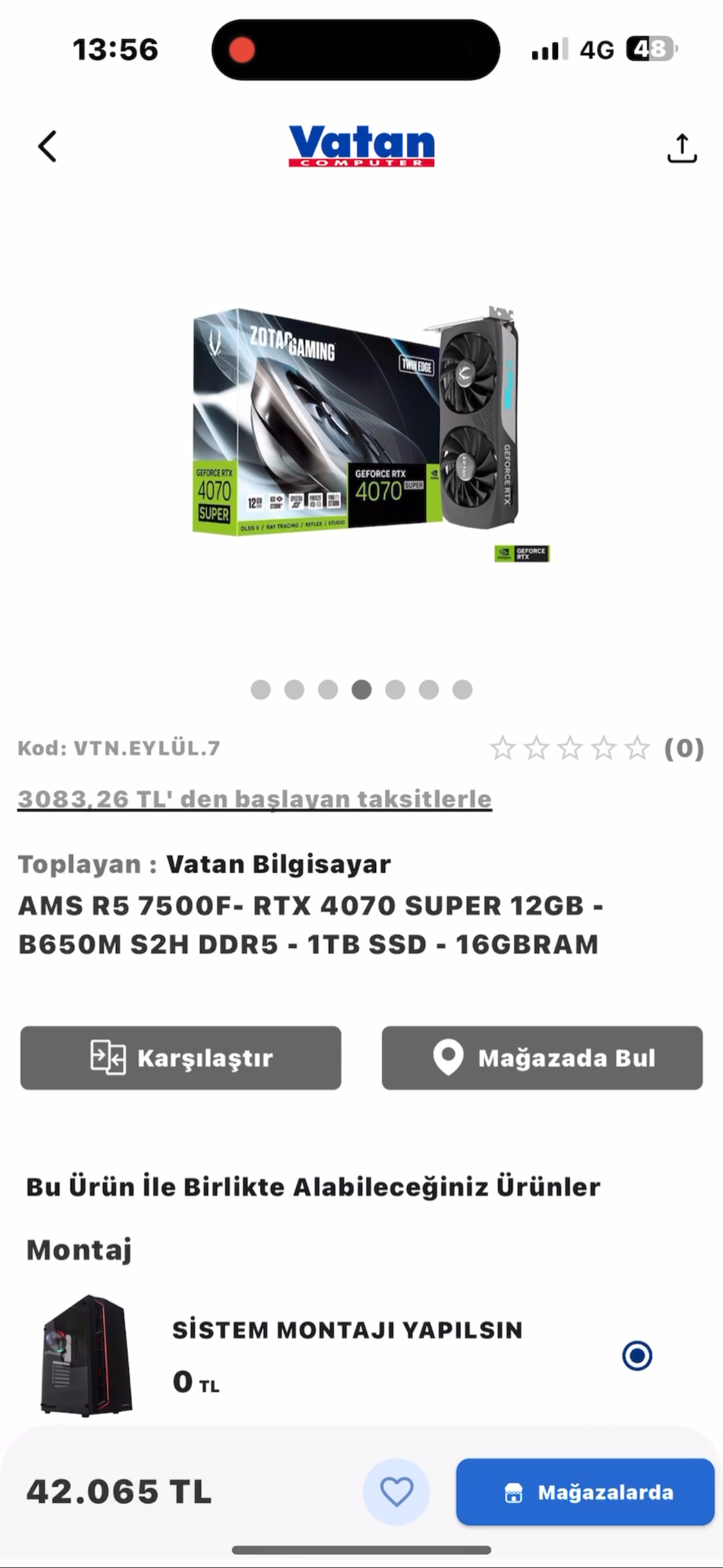Tap the blue Mağazalarda button
This screenshot has height=1568, width=723.
(x=585, y=1492)
